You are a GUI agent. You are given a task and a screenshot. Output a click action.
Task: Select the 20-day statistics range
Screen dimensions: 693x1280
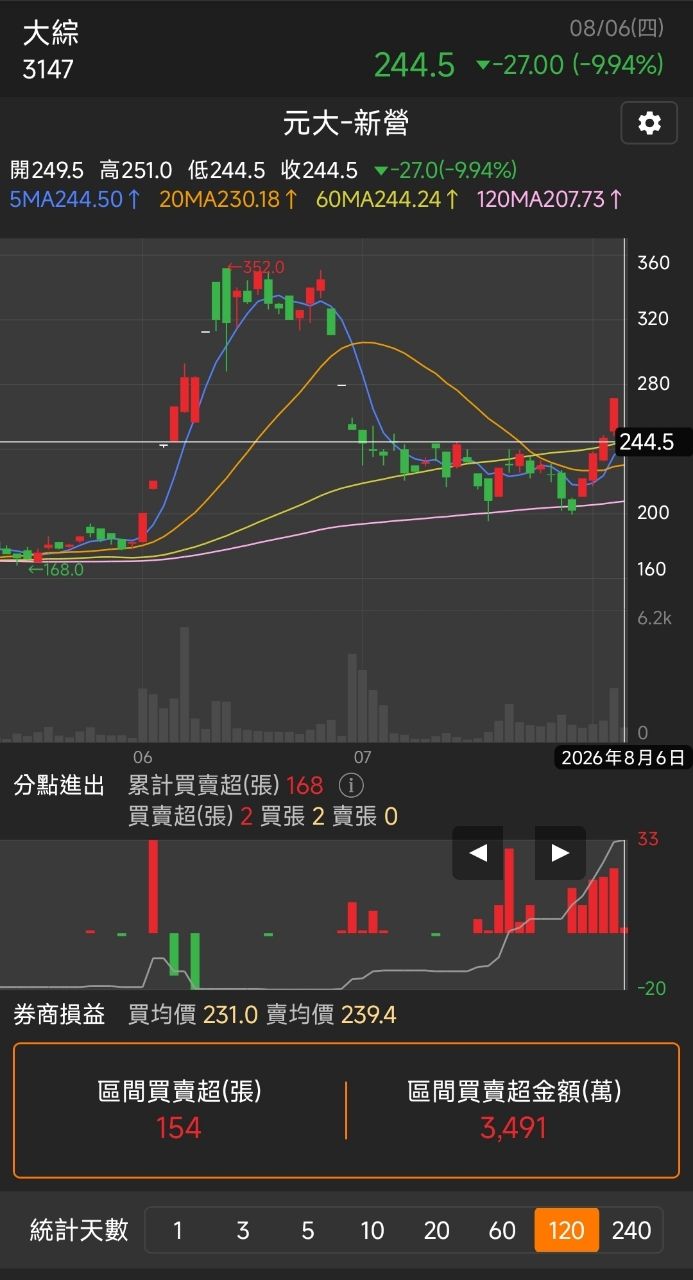point(437,1230)
